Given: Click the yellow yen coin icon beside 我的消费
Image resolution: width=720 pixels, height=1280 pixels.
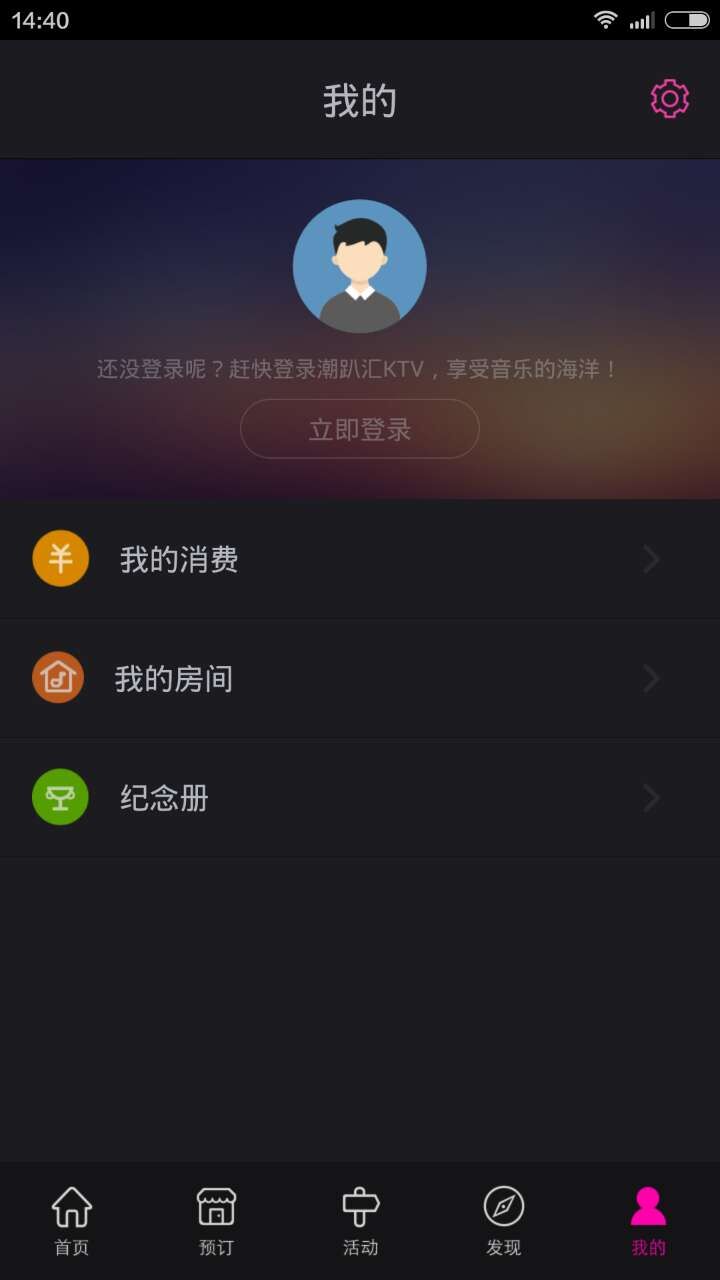Looking at the screenshot, I should [x=60, y=558].
